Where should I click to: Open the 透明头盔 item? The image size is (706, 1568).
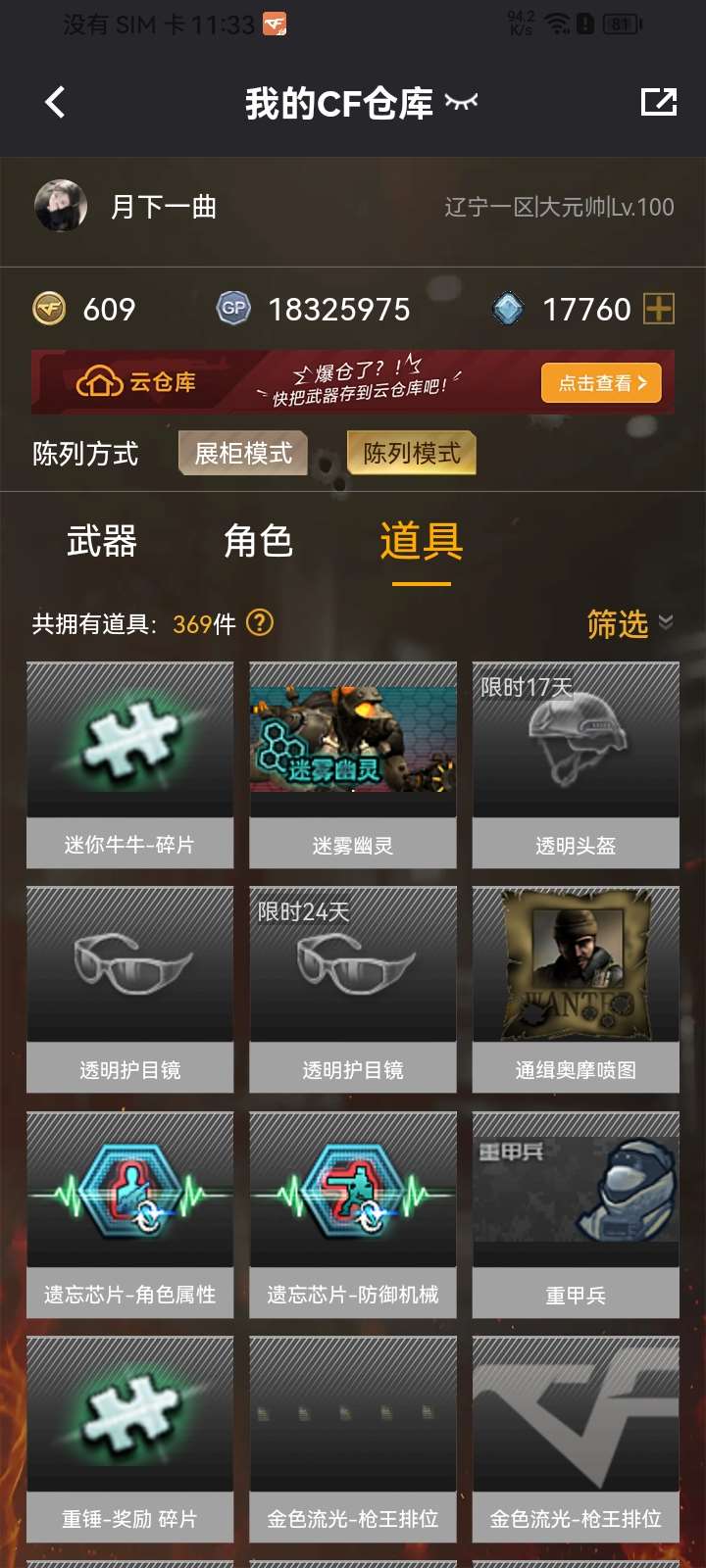[576, 764]
